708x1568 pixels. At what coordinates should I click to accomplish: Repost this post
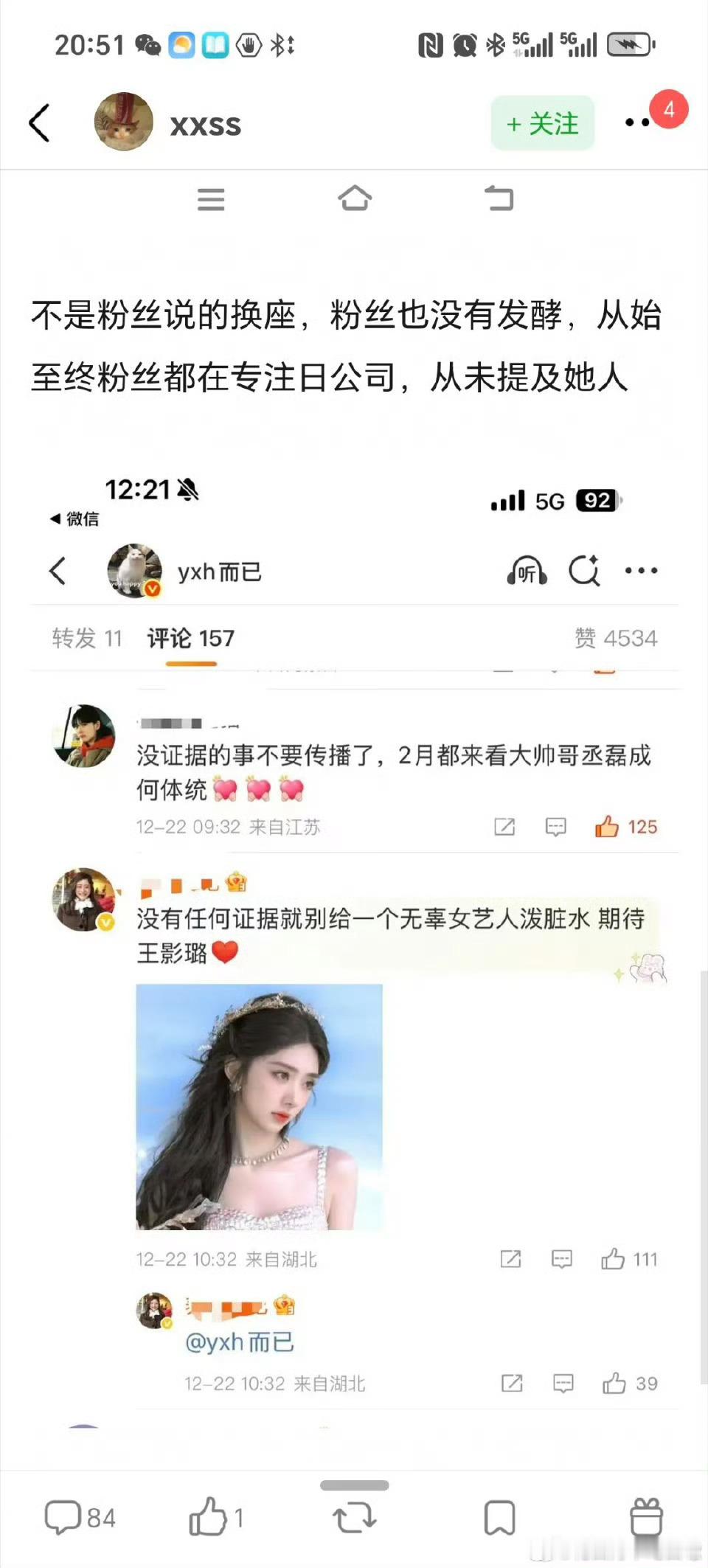point(355,1518)
